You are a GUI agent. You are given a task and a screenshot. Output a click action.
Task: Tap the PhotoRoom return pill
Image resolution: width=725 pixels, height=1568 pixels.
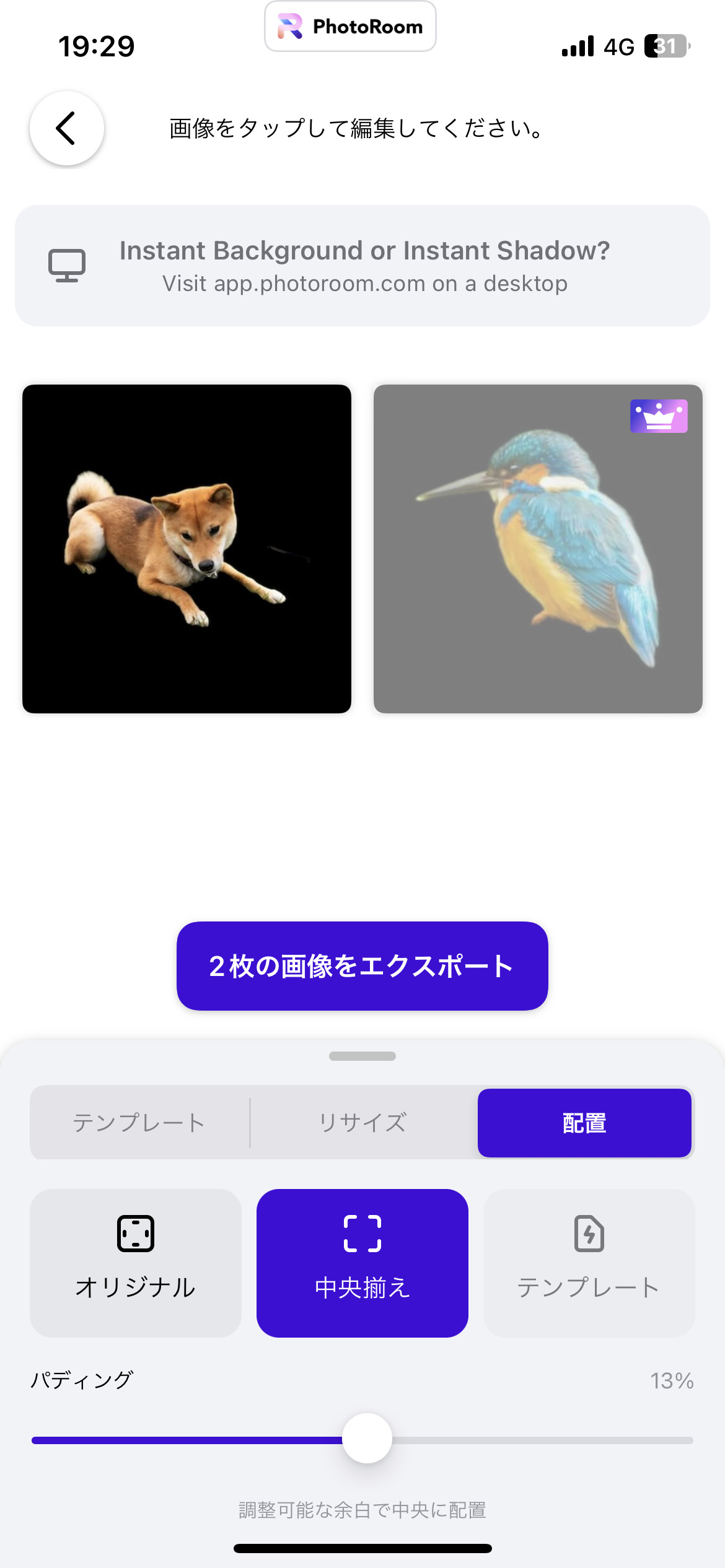350,27
